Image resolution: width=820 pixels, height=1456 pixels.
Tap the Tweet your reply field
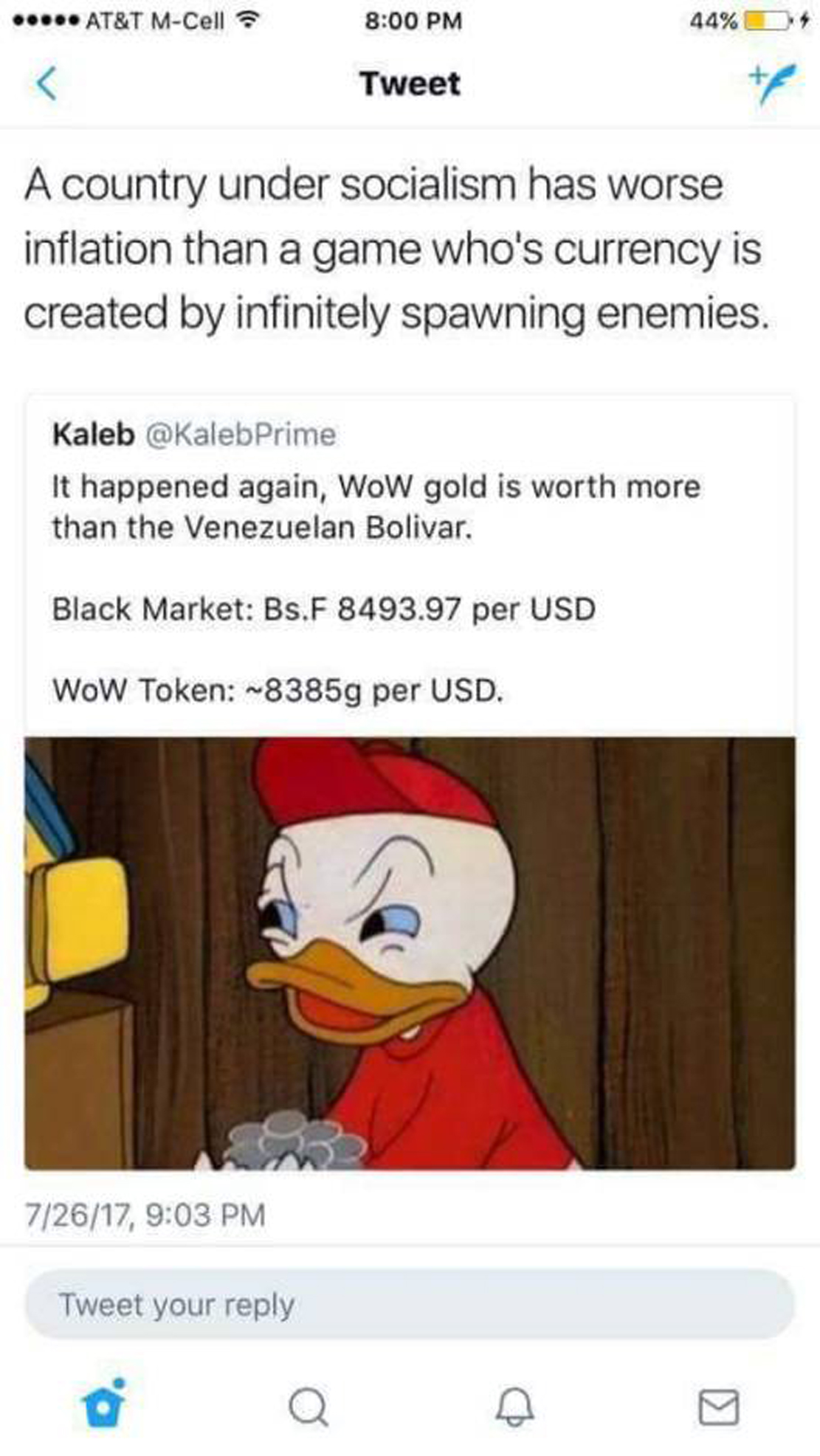410,1304
